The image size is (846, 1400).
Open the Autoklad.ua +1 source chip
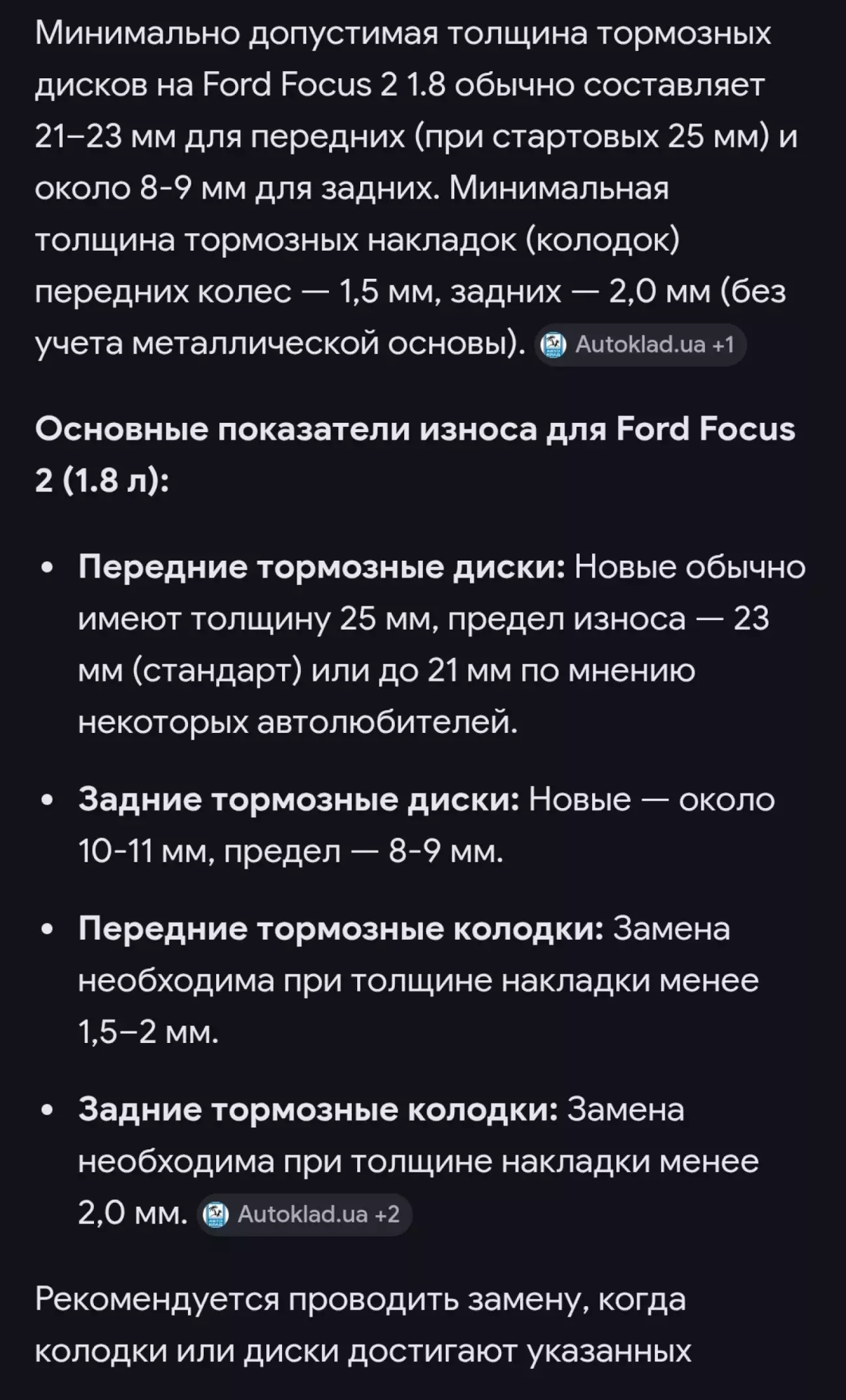click(x=640, y=345)
